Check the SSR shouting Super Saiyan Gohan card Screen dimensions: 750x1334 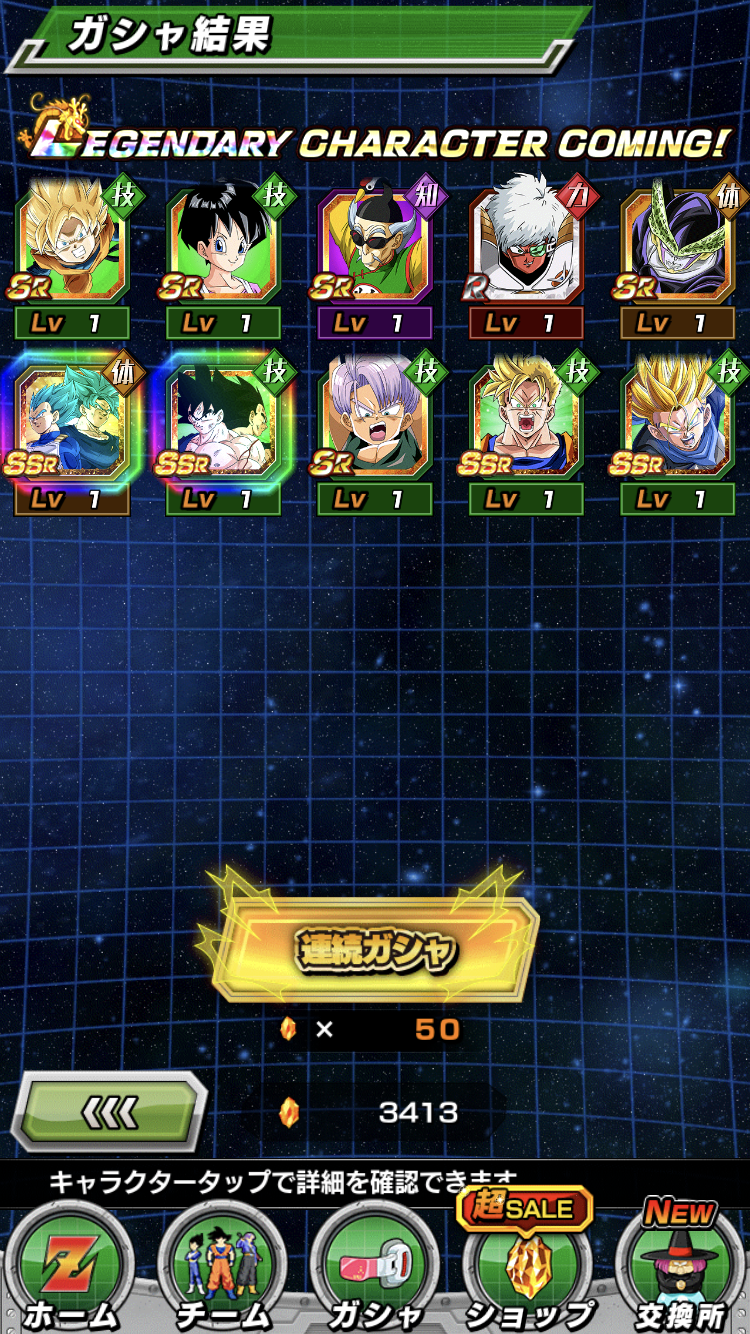tap(527, 420)
